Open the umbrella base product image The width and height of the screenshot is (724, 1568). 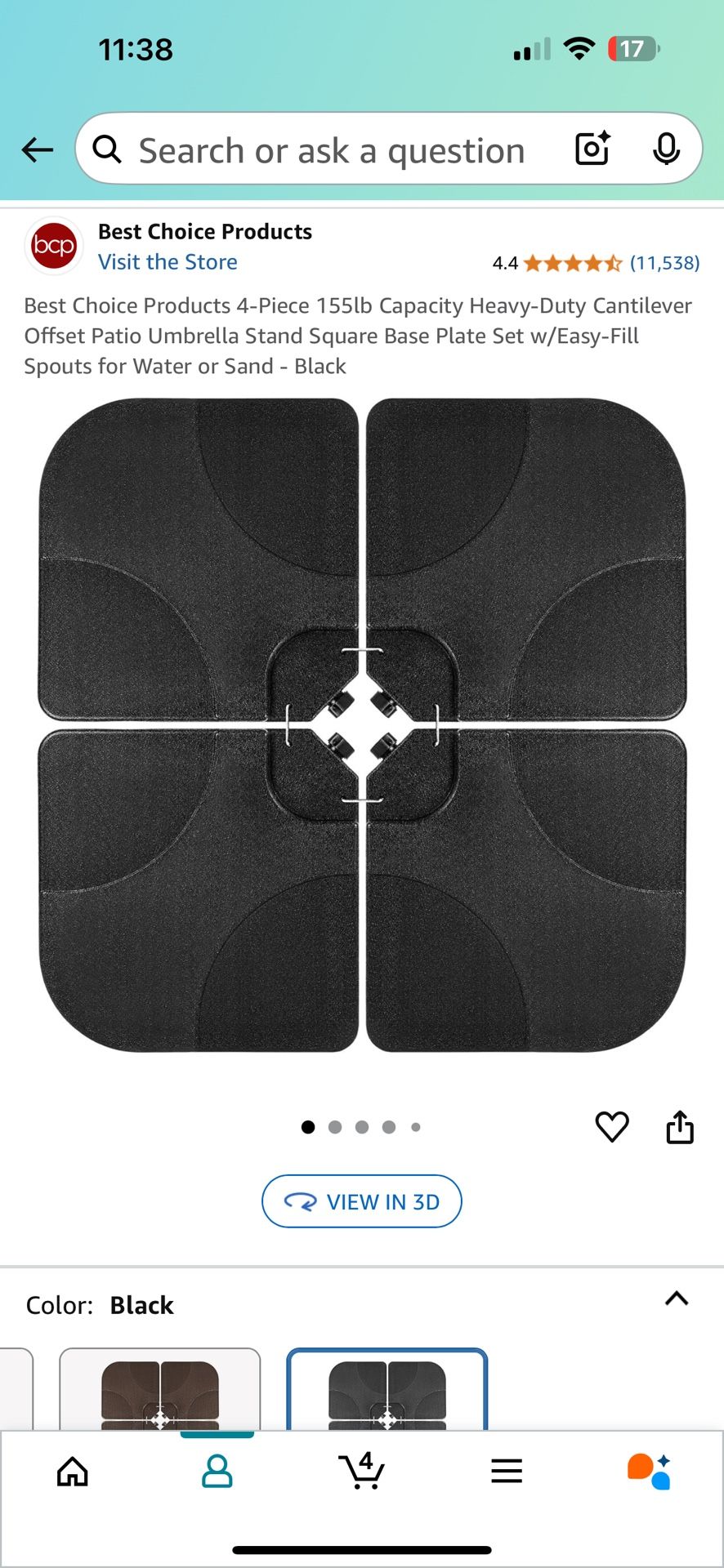(x=362, y=724)
